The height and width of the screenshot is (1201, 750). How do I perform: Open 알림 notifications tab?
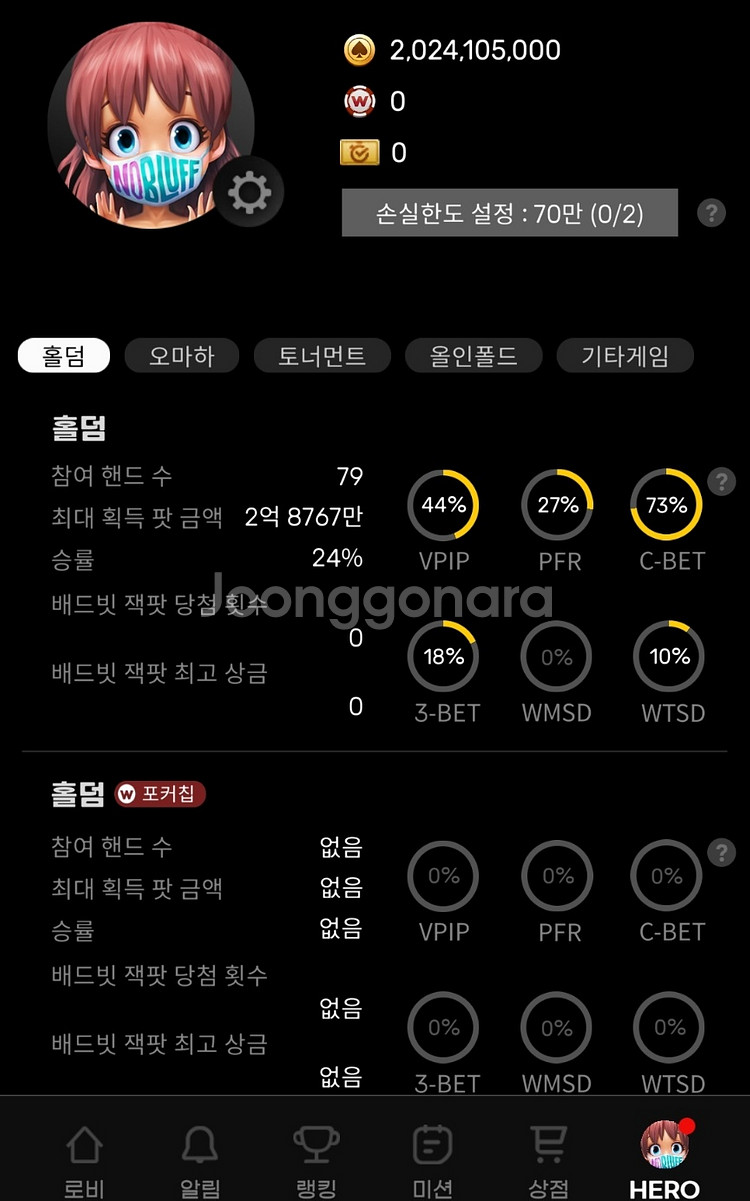200,1160
